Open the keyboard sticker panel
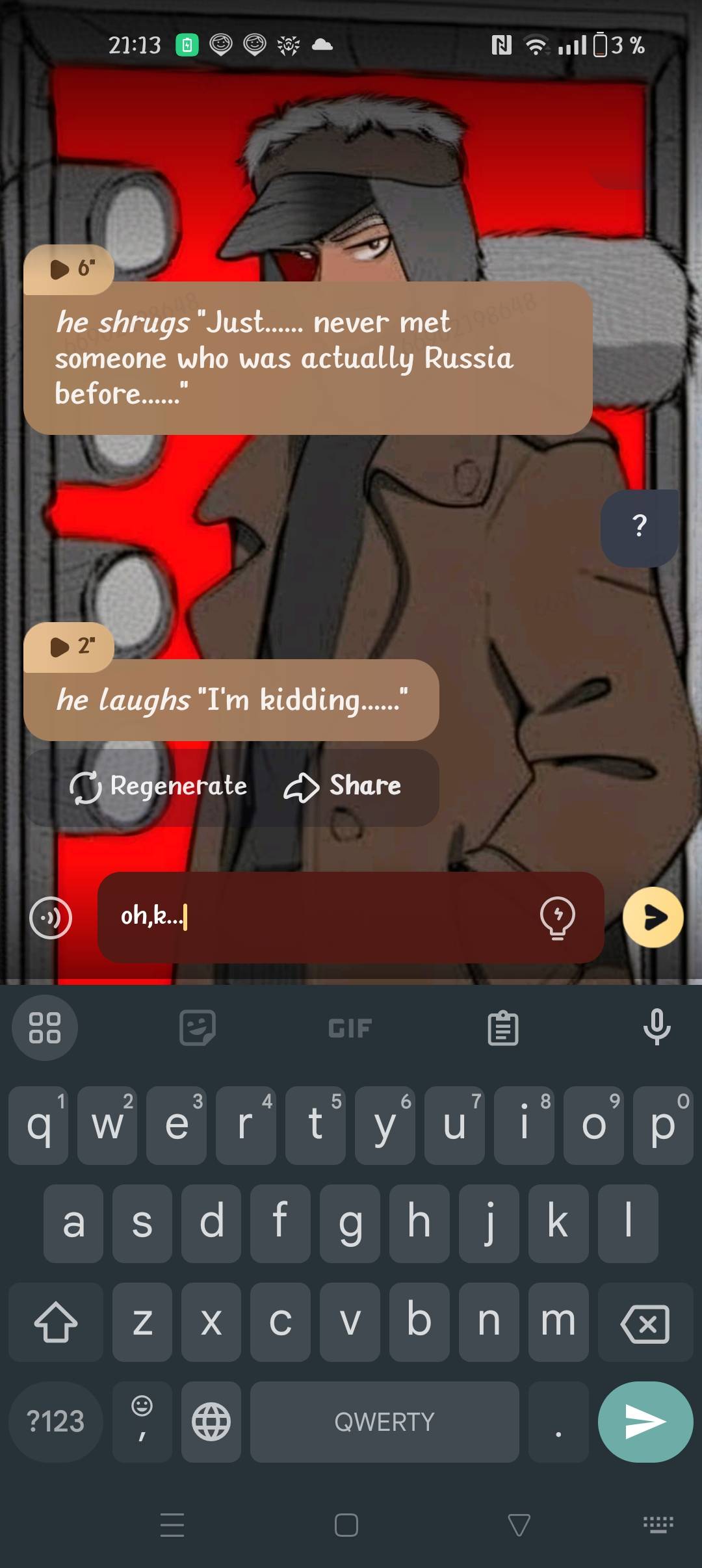The width and height of the screenshot is (702, 1568). [198, 1028]
